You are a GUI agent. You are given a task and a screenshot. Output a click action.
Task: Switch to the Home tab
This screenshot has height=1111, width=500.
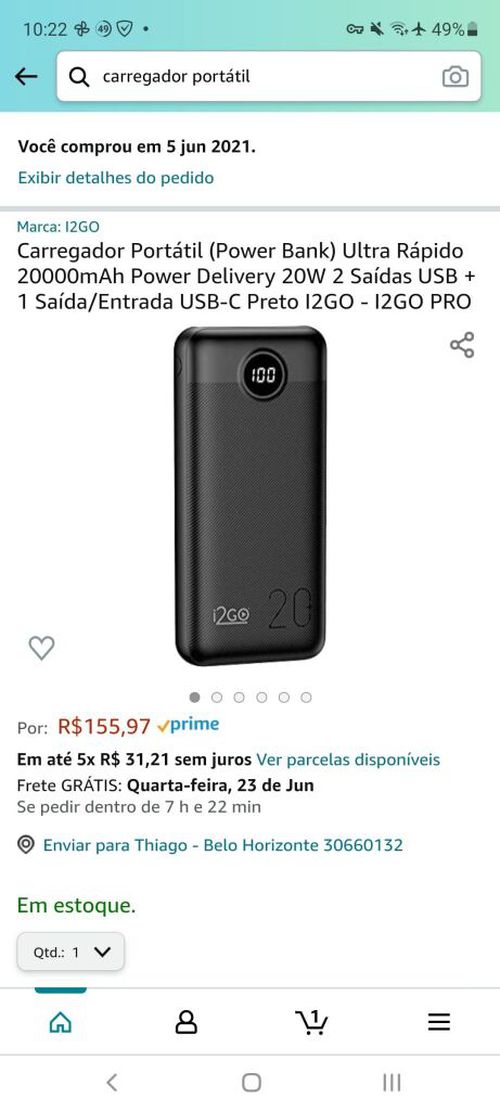tap(61, 1022)
